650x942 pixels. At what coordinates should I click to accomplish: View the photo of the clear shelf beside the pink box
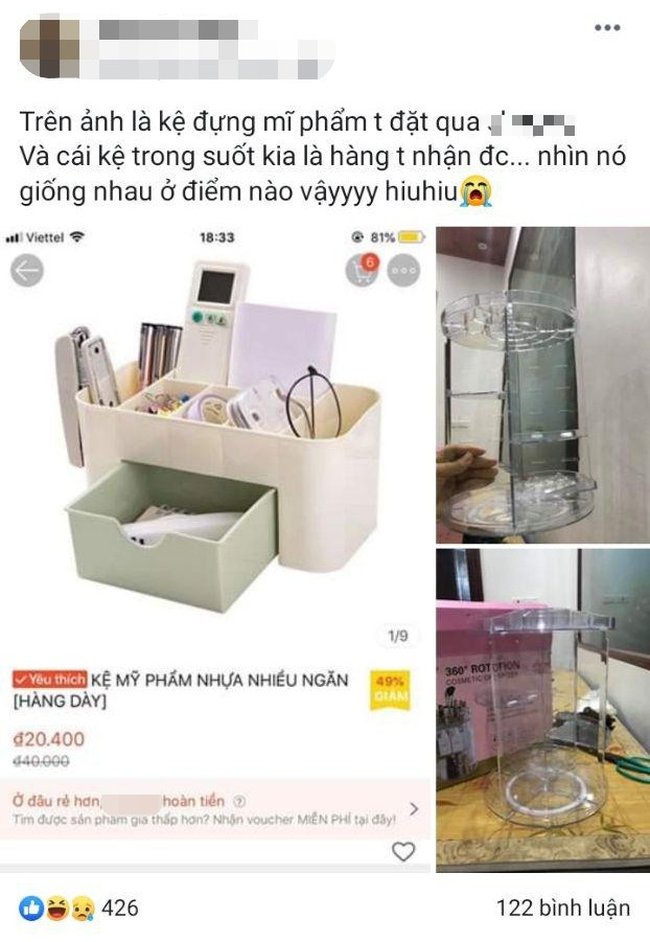[541, 709]
